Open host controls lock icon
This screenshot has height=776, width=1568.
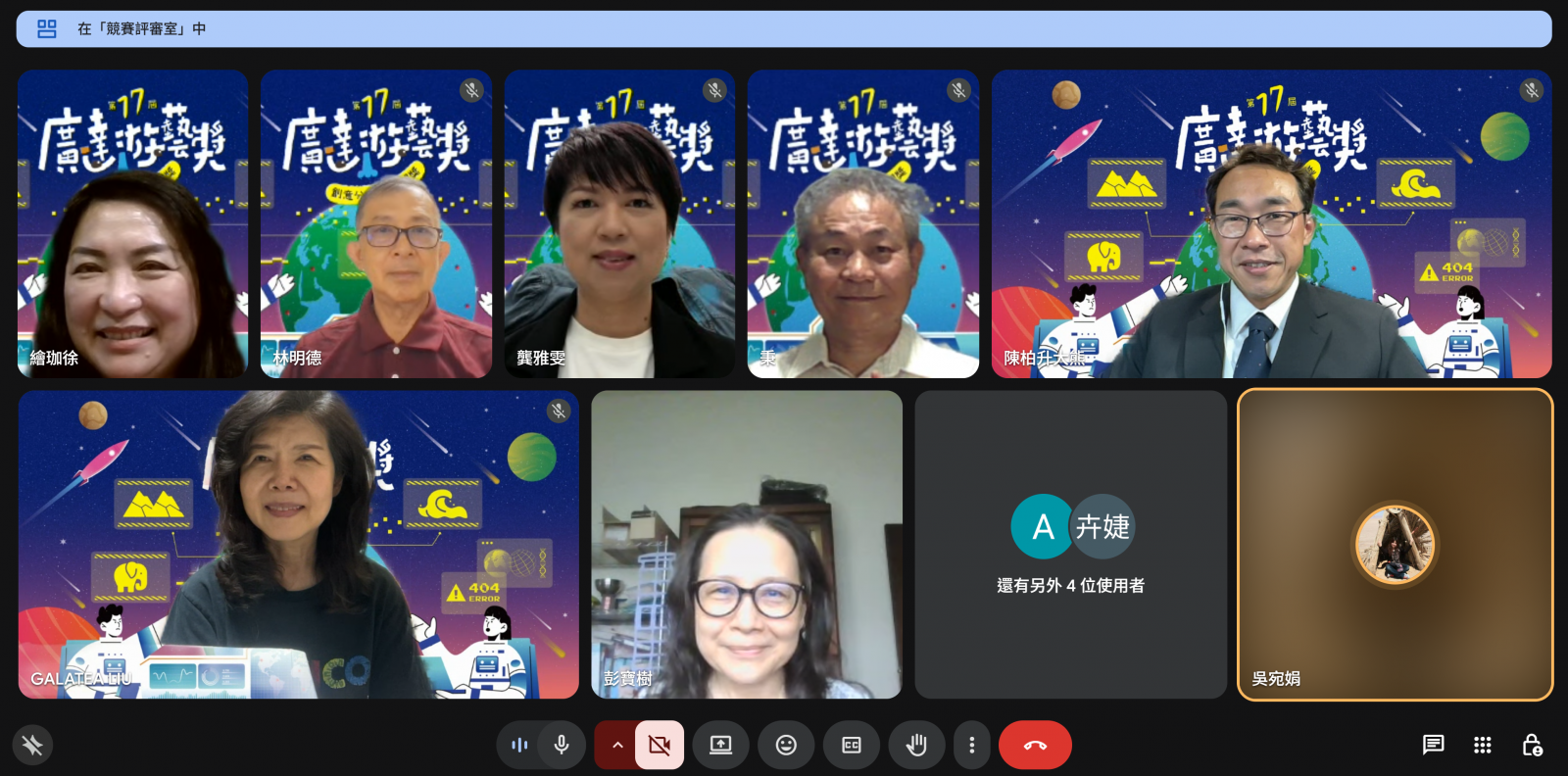tap(1533, 746)
